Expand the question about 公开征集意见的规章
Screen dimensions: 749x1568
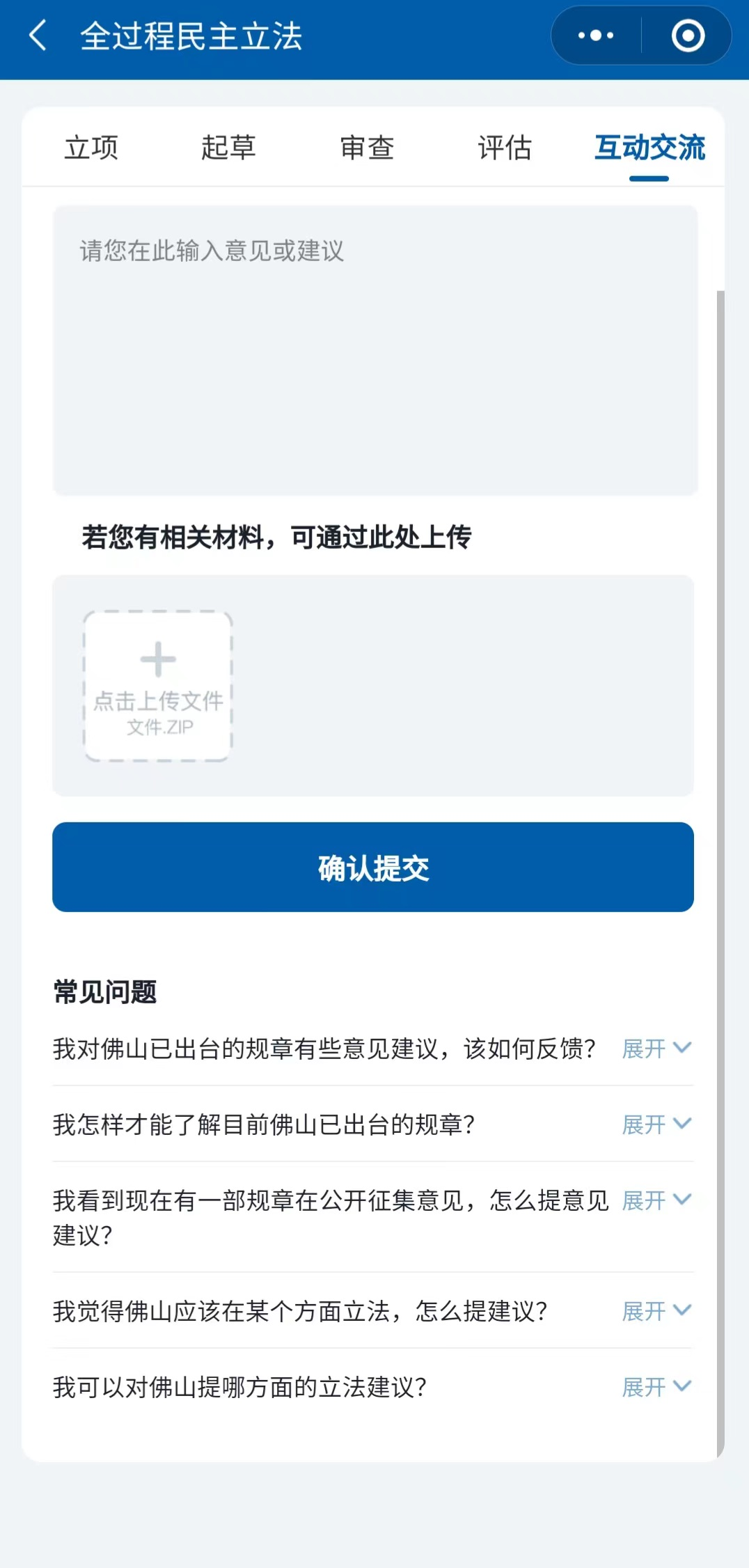click(x=656, y=1200)
